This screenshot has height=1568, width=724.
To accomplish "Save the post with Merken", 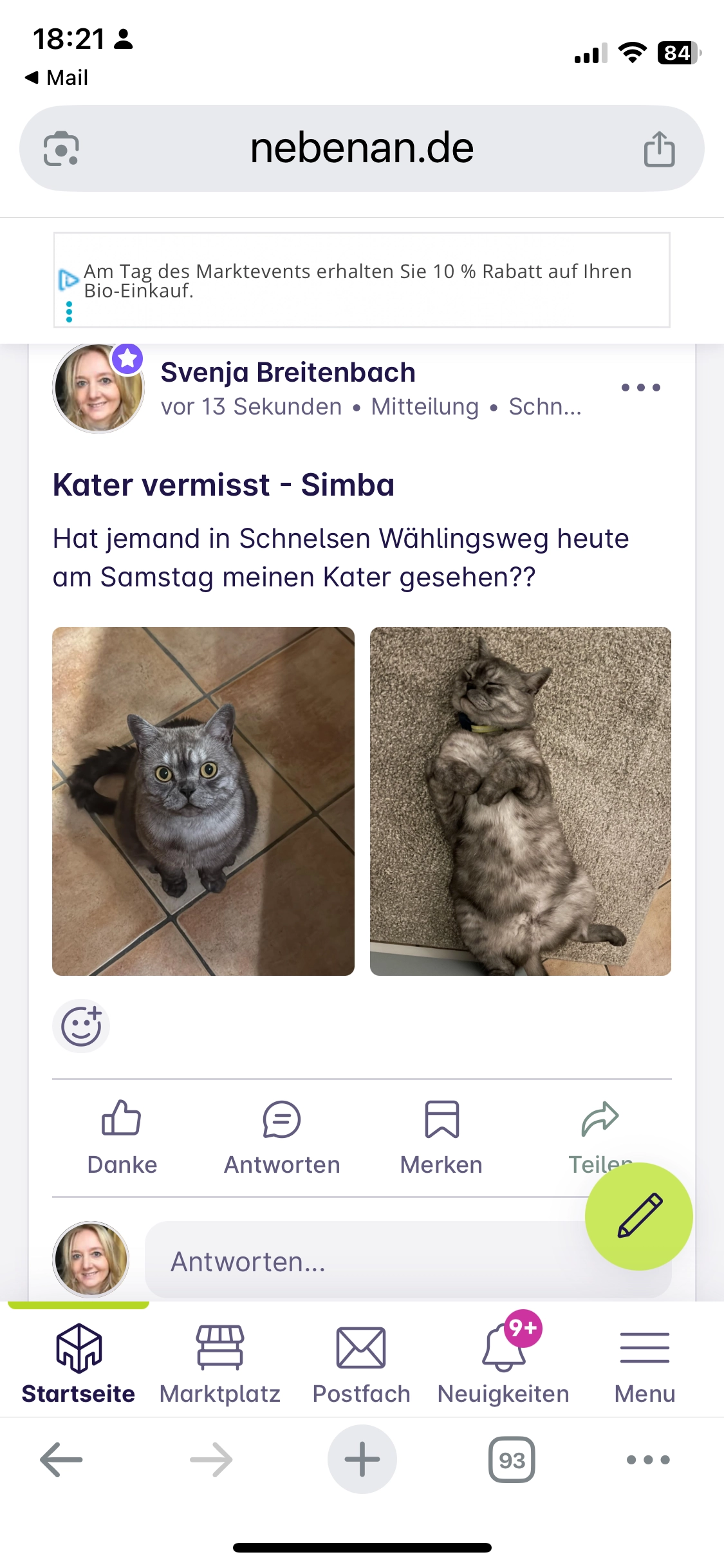I will [x=441, y=1137].
